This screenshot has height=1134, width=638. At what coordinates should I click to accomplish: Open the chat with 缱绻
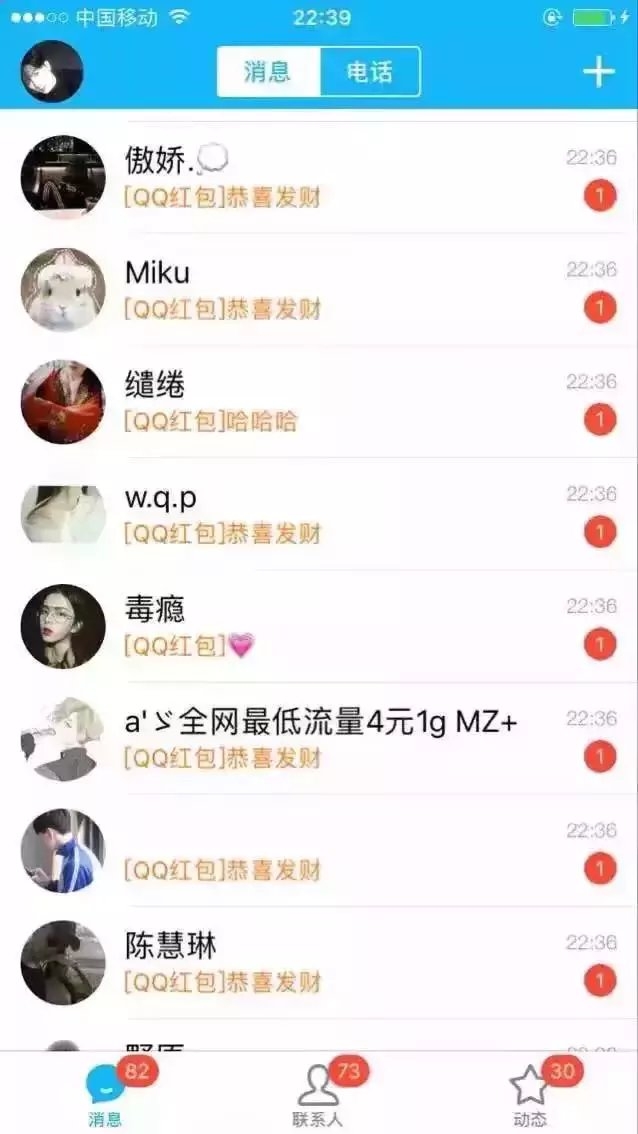(x=319, y=401)
